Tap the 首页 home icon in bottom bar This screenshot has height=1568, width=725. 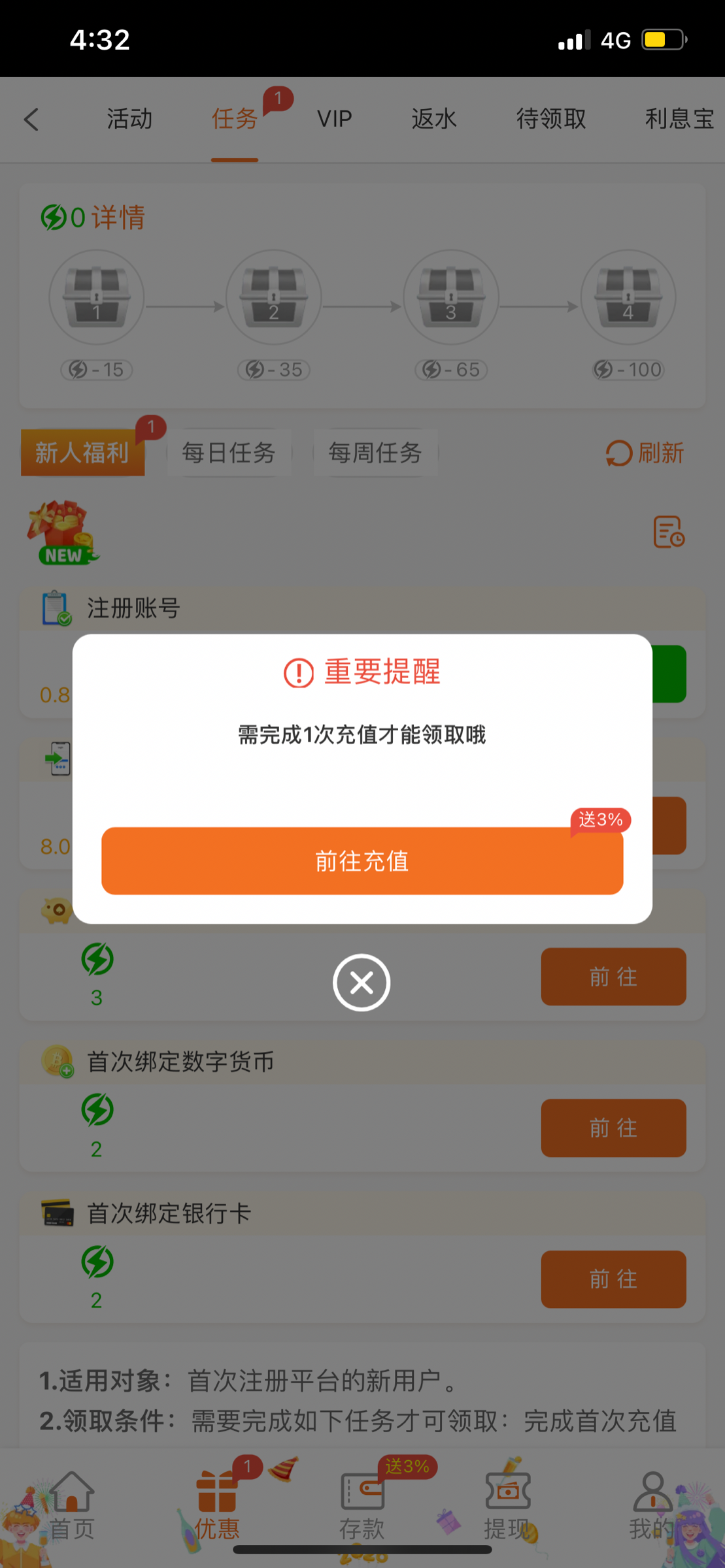[71, 1506]
